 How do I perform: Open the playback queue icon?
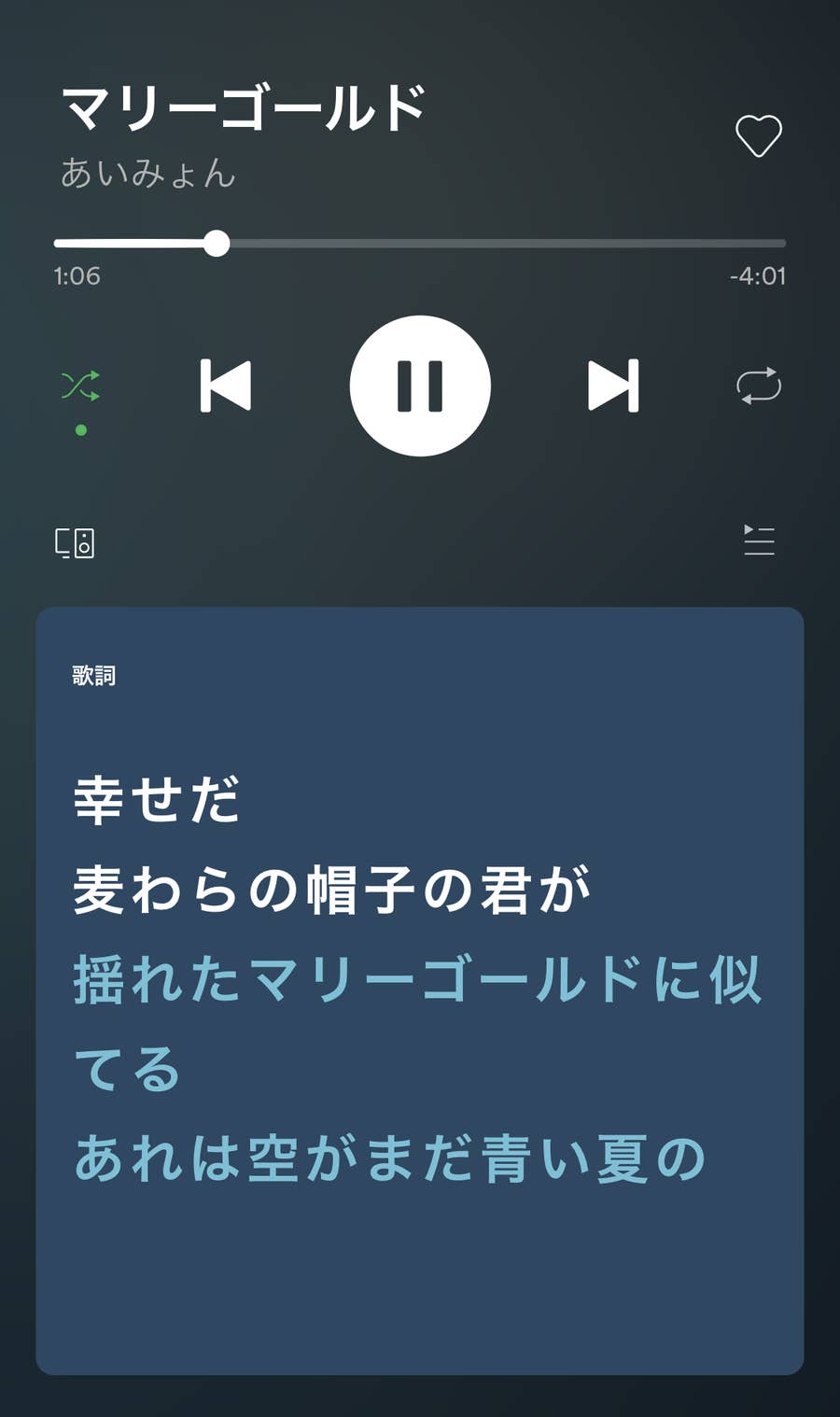(760, 541)
